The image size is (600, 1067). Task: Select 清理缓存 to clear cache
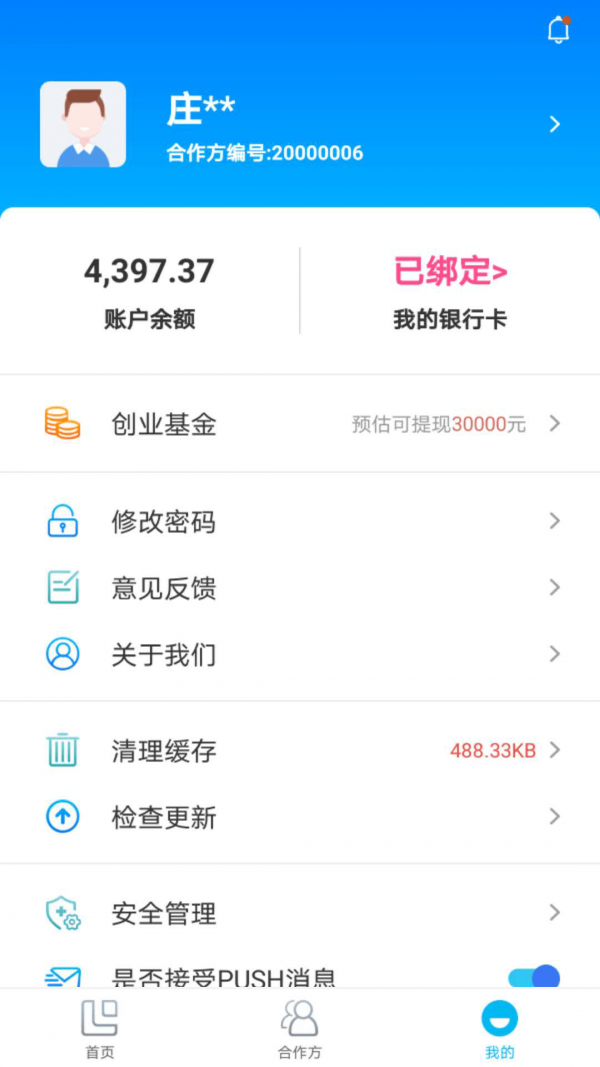pos(300,751)
